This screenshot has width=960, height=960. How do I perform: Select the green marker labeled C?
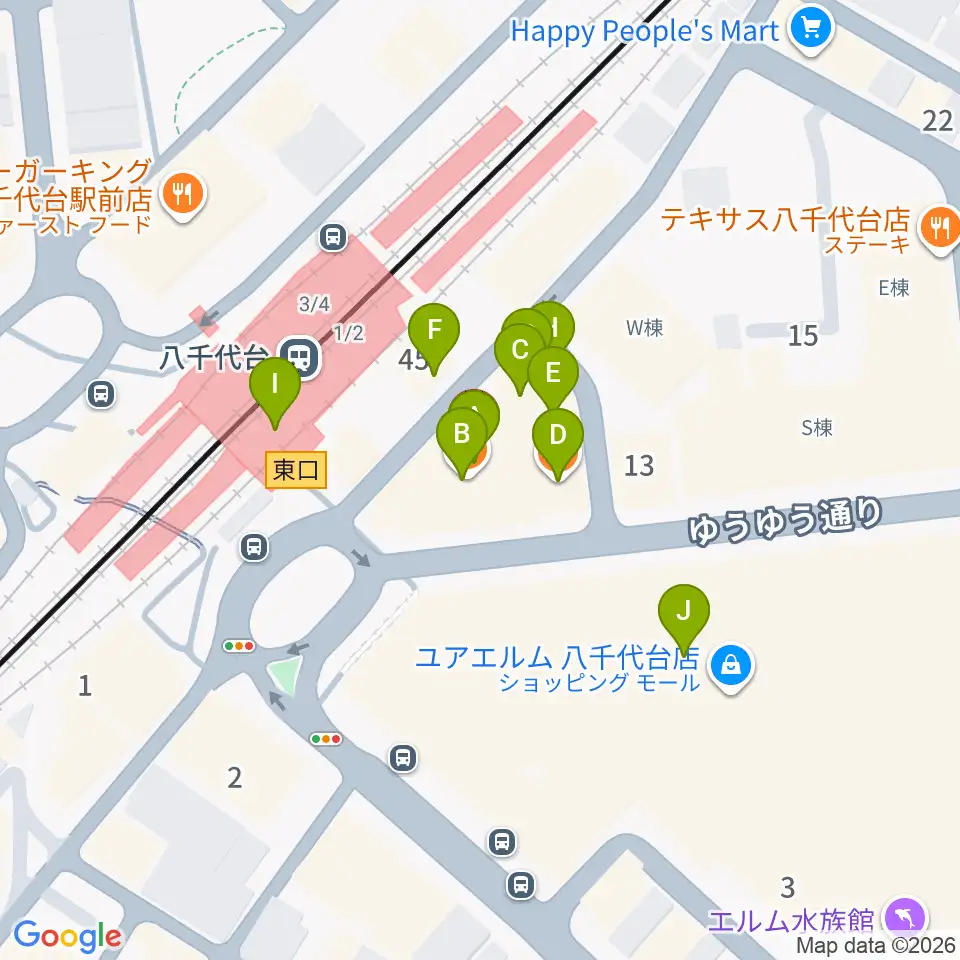pos(520,355)
